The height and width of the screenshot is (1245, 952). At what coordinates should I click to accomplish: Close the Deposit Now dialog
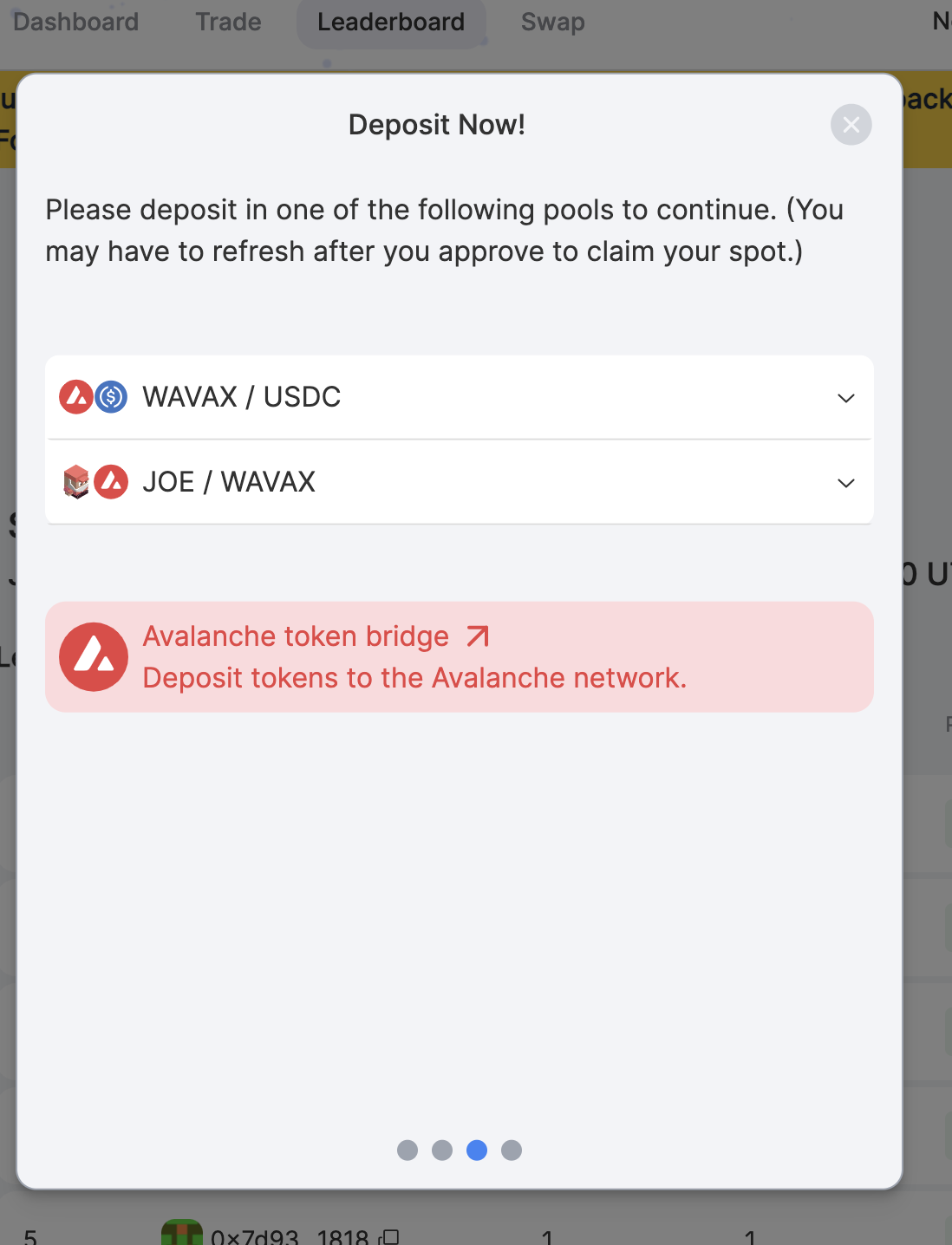[x=851, y=125]
